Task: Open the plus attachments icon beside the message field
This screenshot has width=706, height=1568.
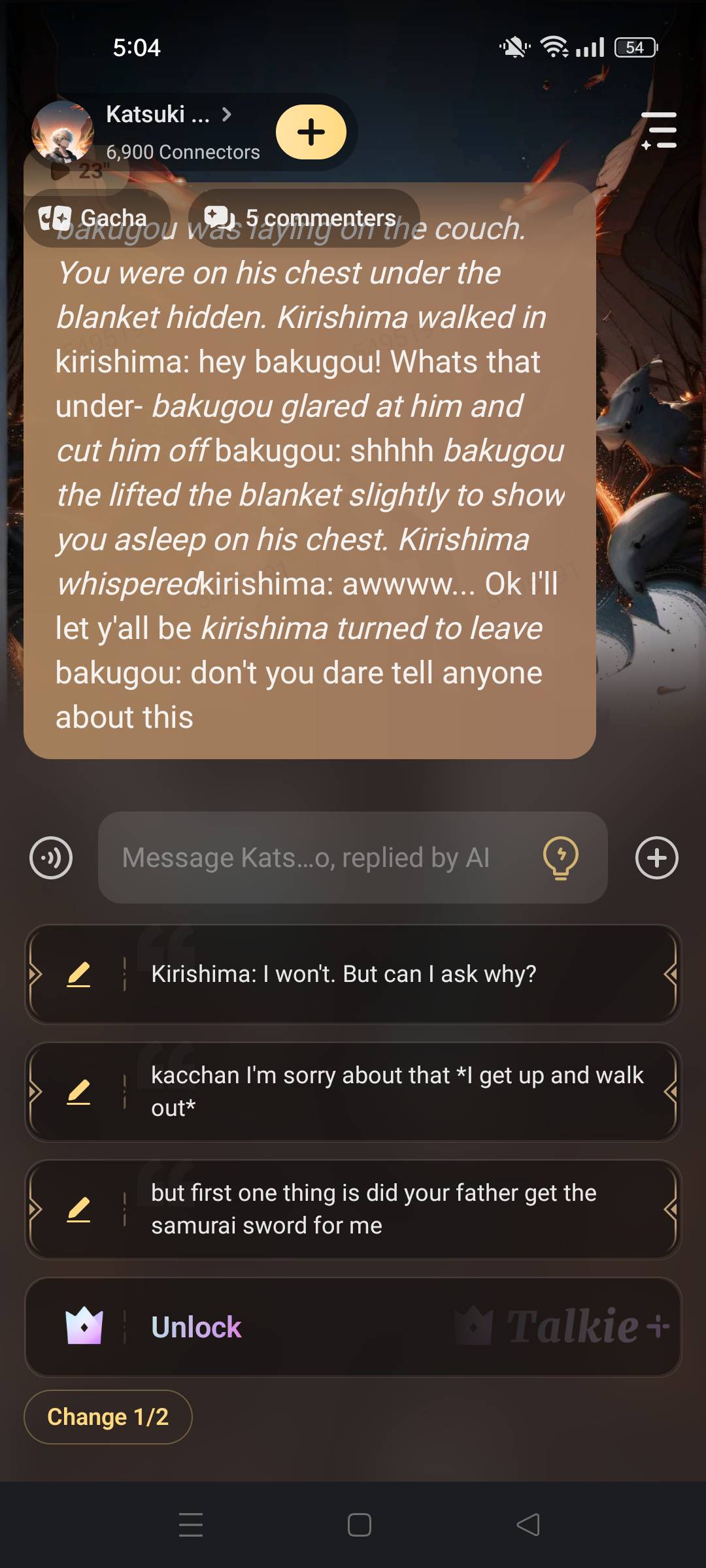Action: tap(656, 858)
